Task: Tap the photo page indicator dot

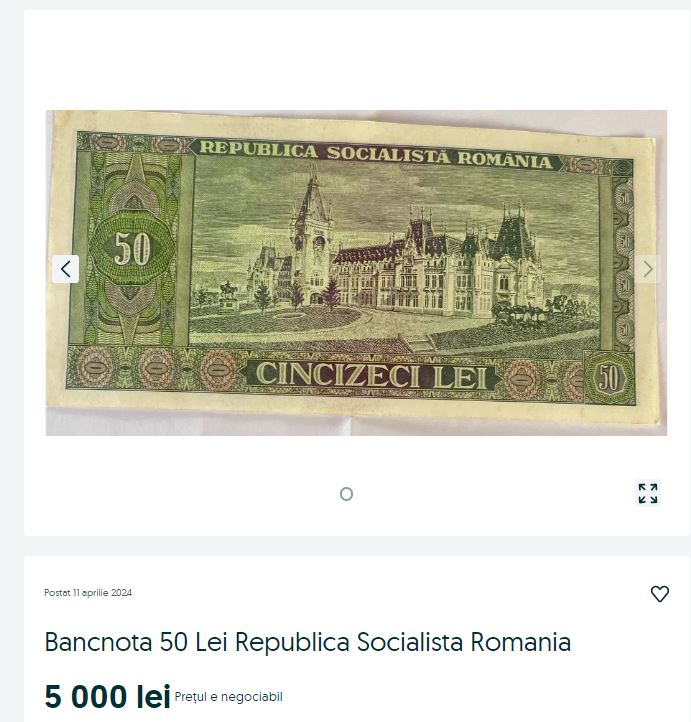Action: [x=346, y=494]
